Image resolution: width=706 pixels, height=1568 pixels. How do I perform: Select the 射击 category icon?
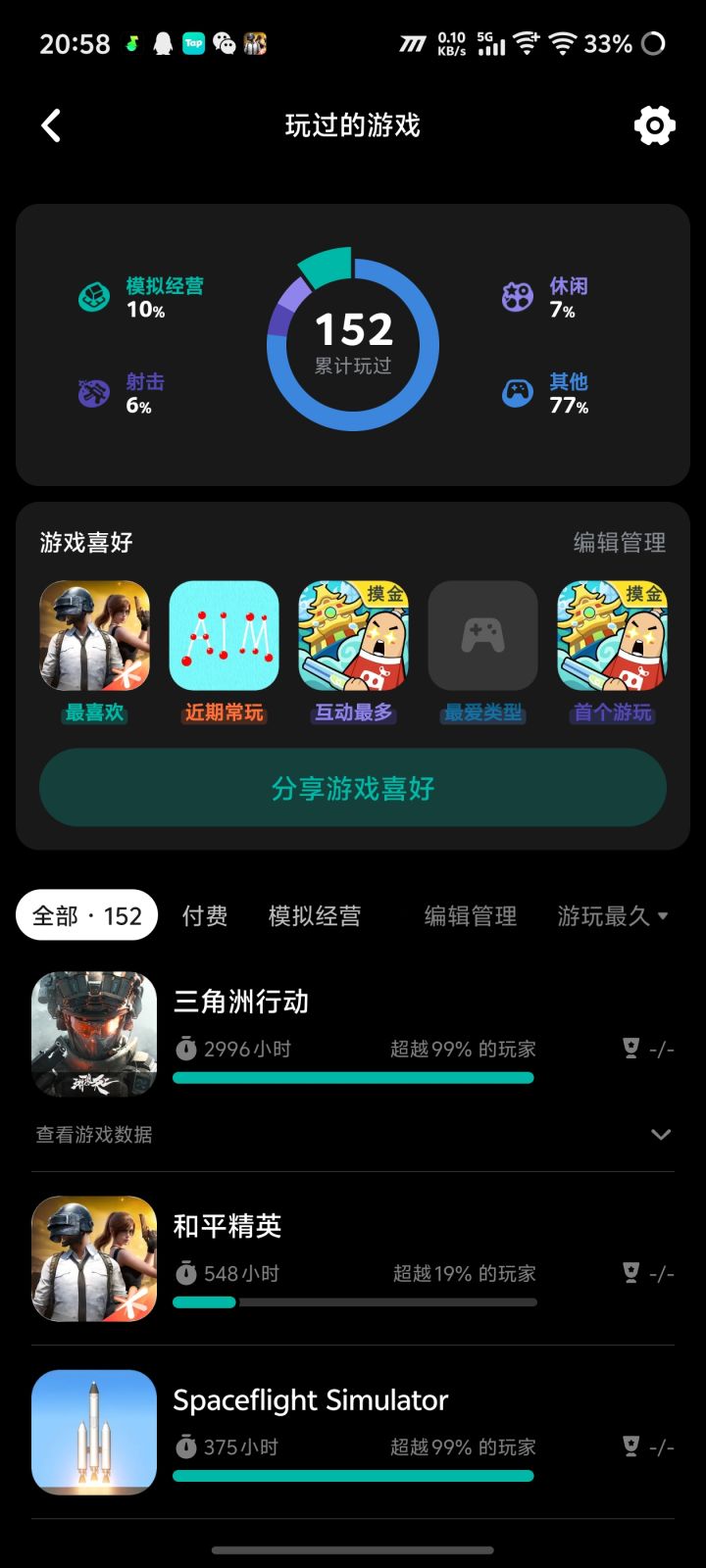coord(94,390)
